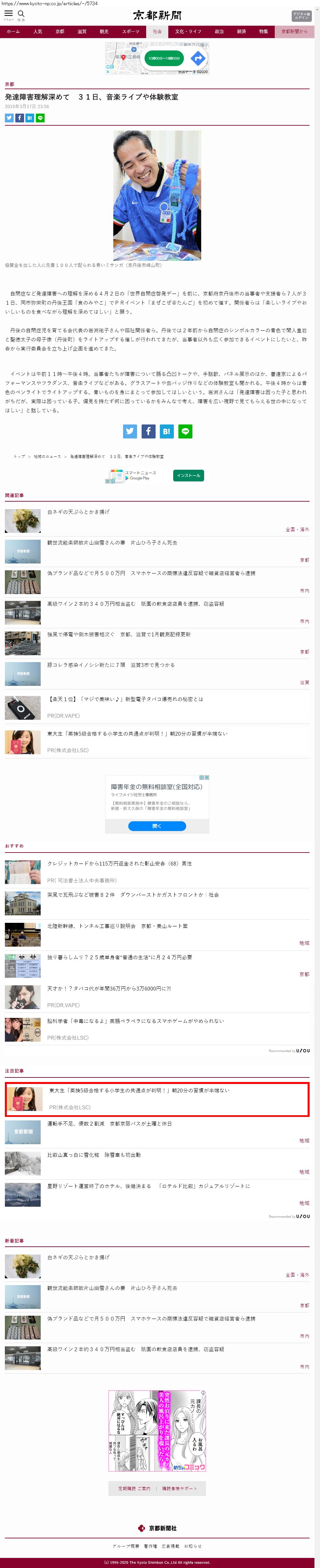Tap the デジタル版ログイン button
The image size is (320, 1568).
[x=300, y=15]
